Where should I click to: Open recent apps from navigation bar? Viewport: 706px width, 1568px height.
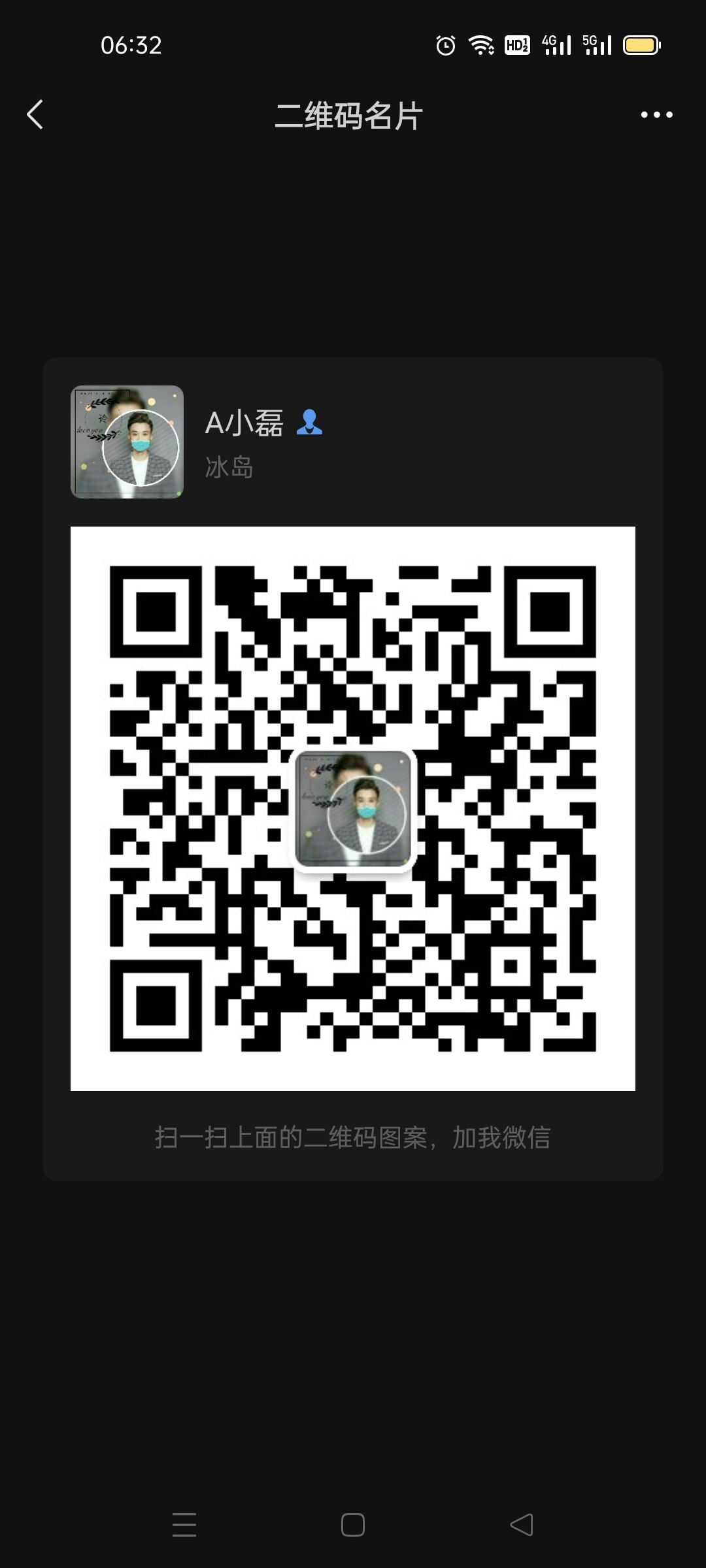point(184,1525)
